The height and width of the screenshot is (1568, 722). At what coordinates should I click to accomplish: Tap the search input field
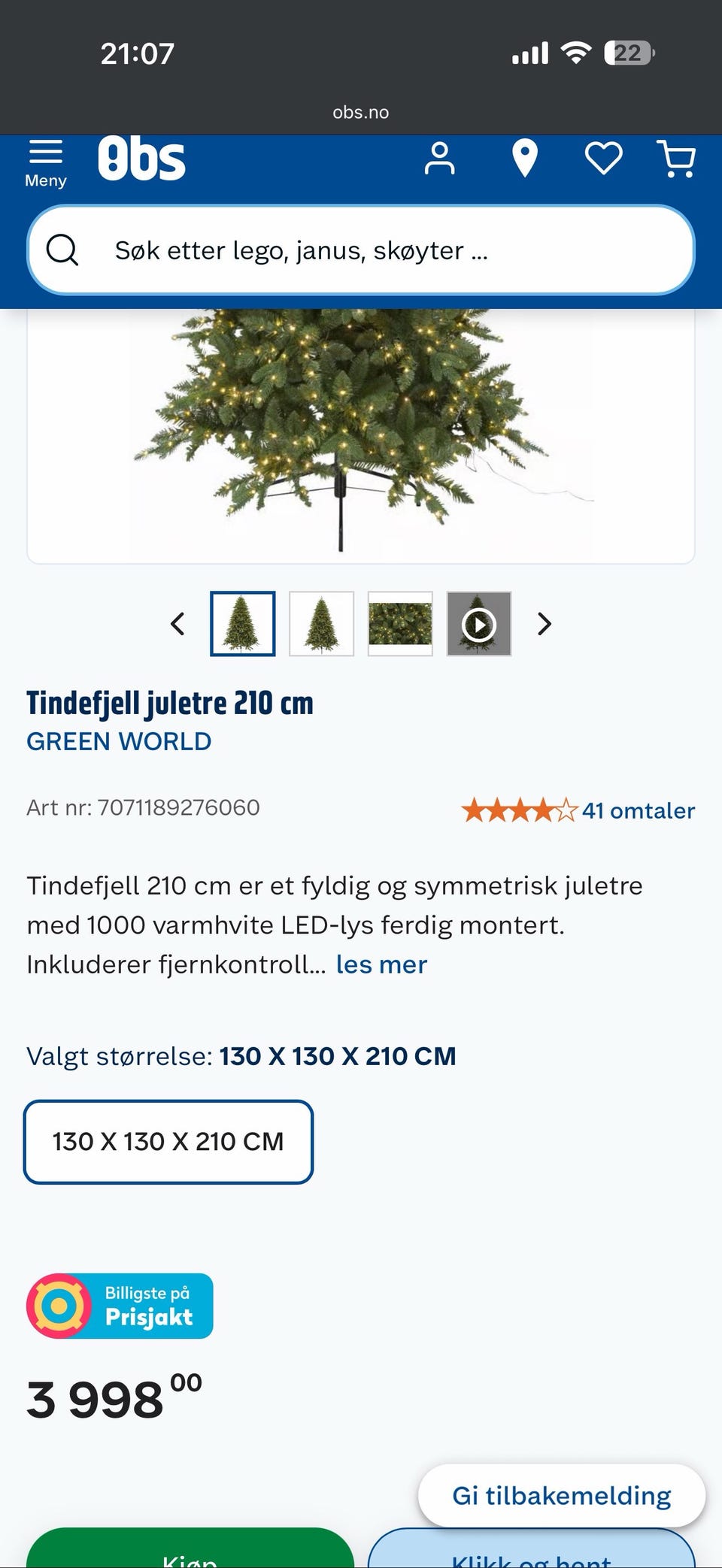point(359,250)
